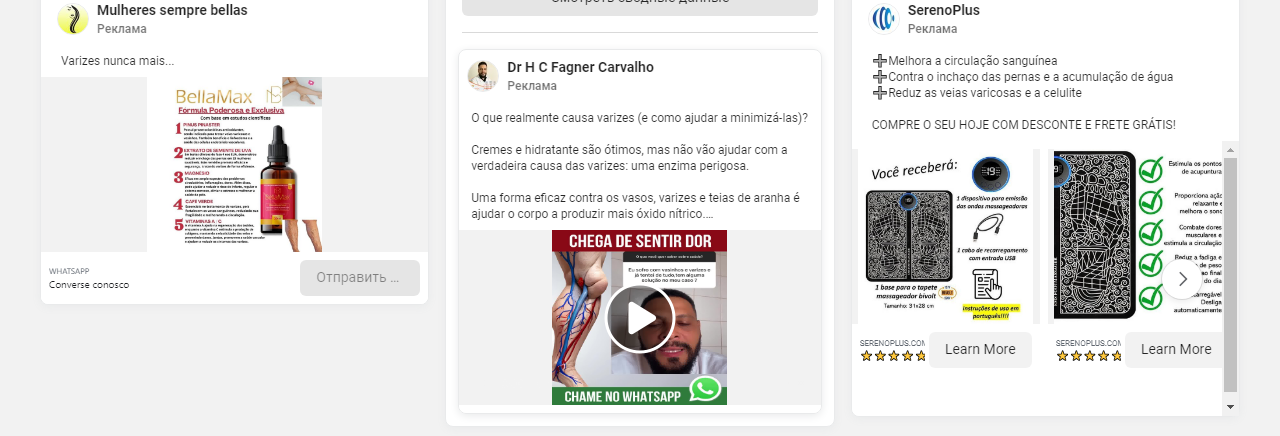This screenshot has width=1280, height=436.
Task: Open Mulheres sempre bellas page
Action: tap(171, 10)
